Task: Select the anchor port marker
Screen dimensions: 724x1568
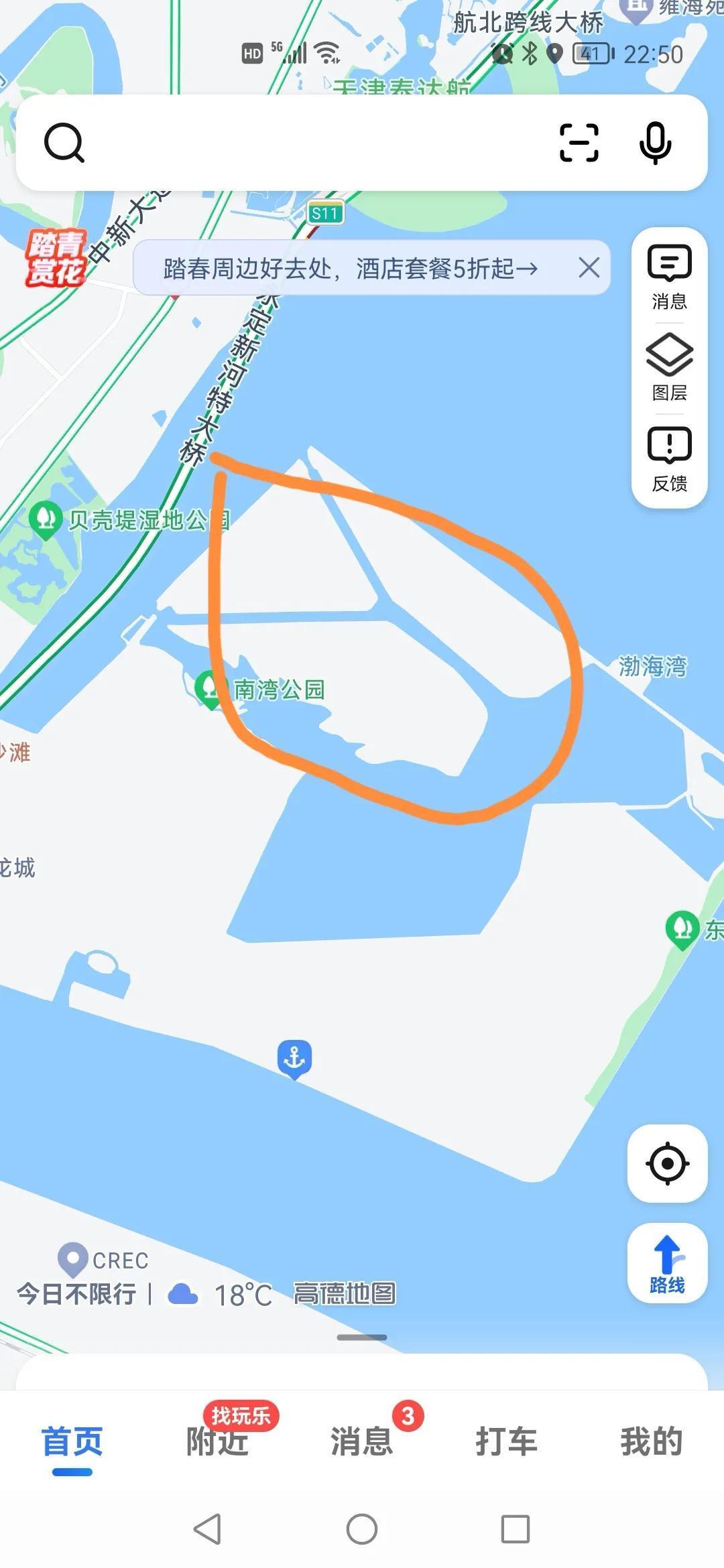Action: click(294, 1059)
